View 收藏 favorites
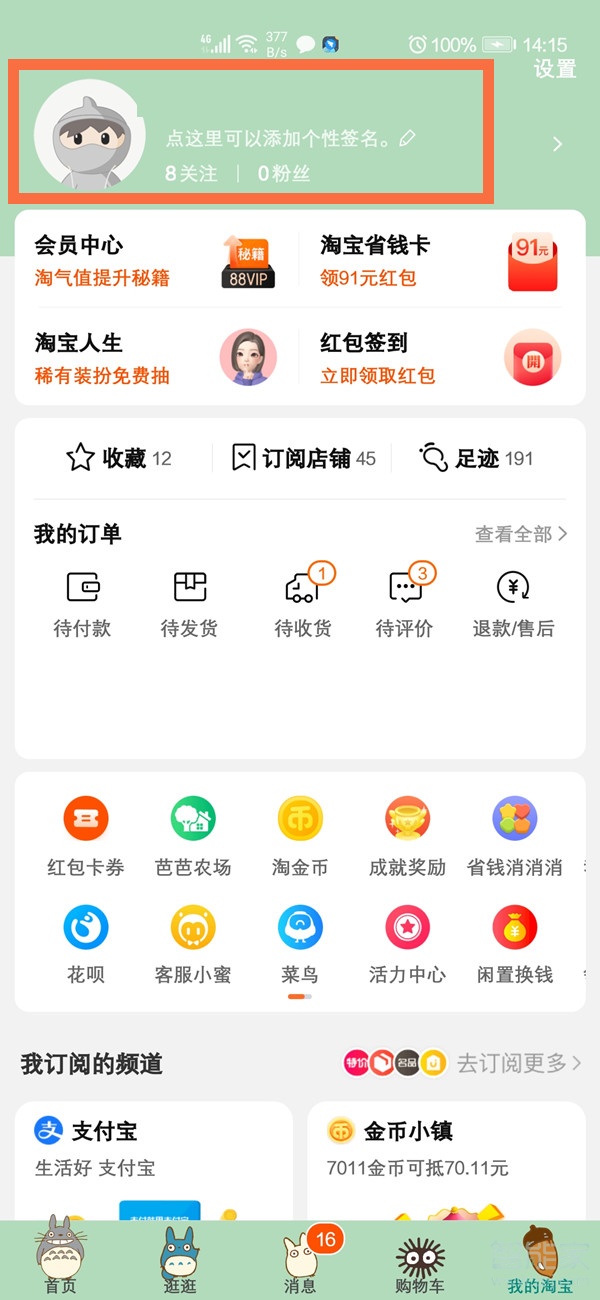The image size is (600, 1300). [119, 459]
